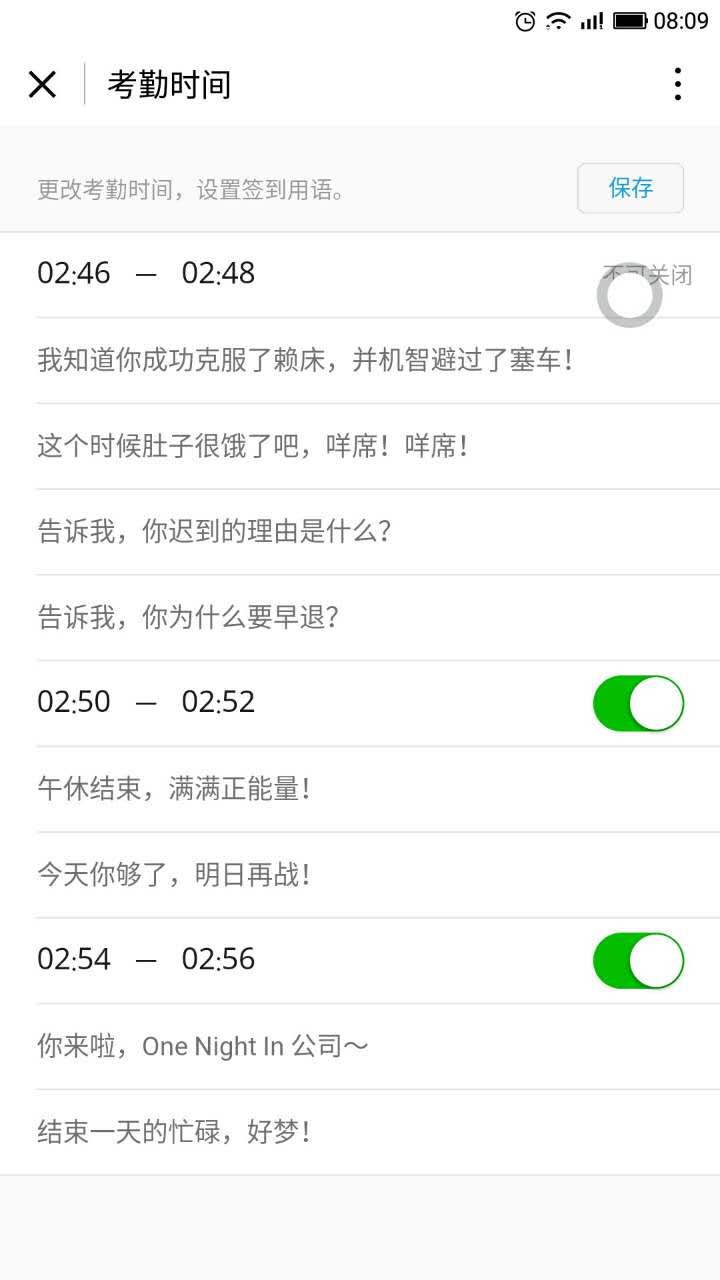This screenshot has height=1280, width=720.
Task: Close the 考勤时间 page
Action: (42, 85)
